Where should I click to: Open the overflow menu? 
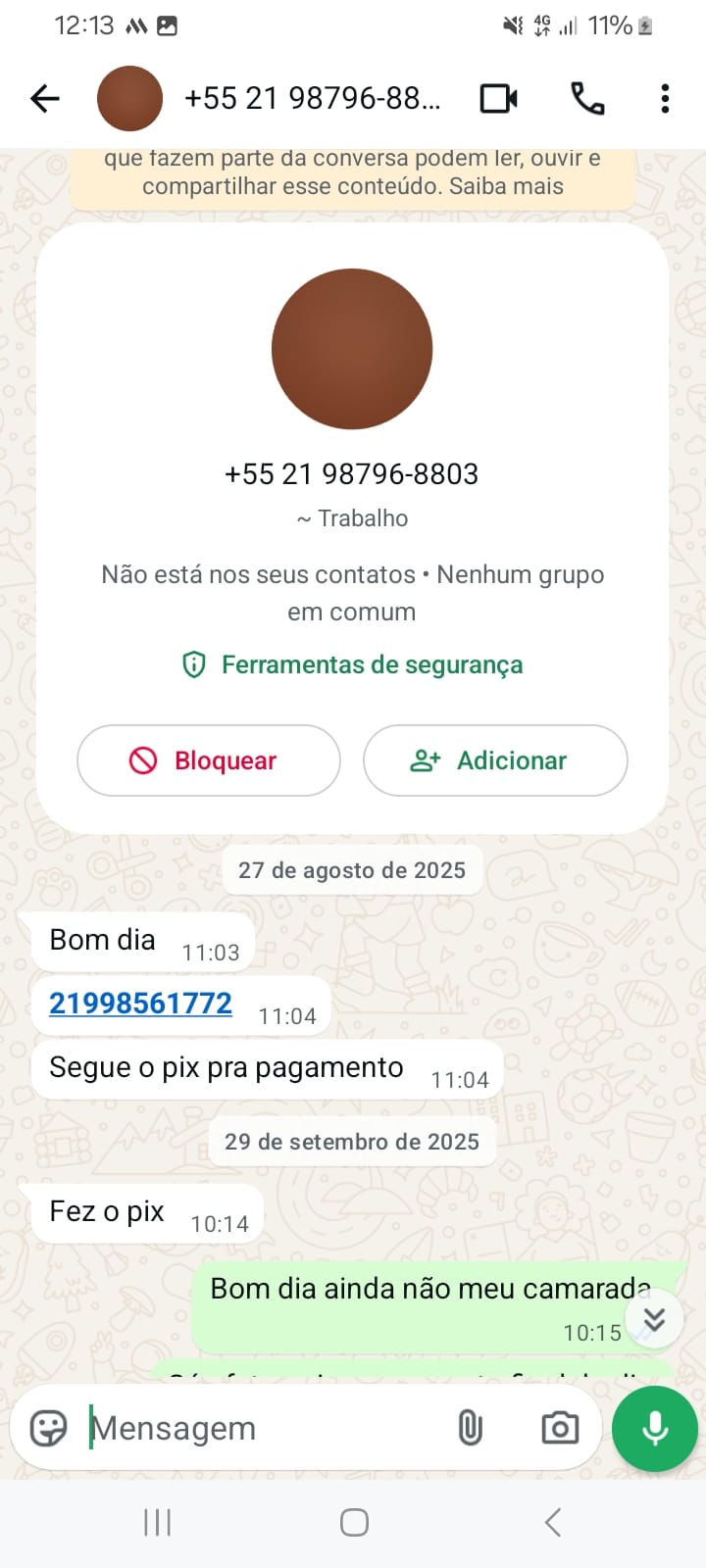(x=665, y=98)
